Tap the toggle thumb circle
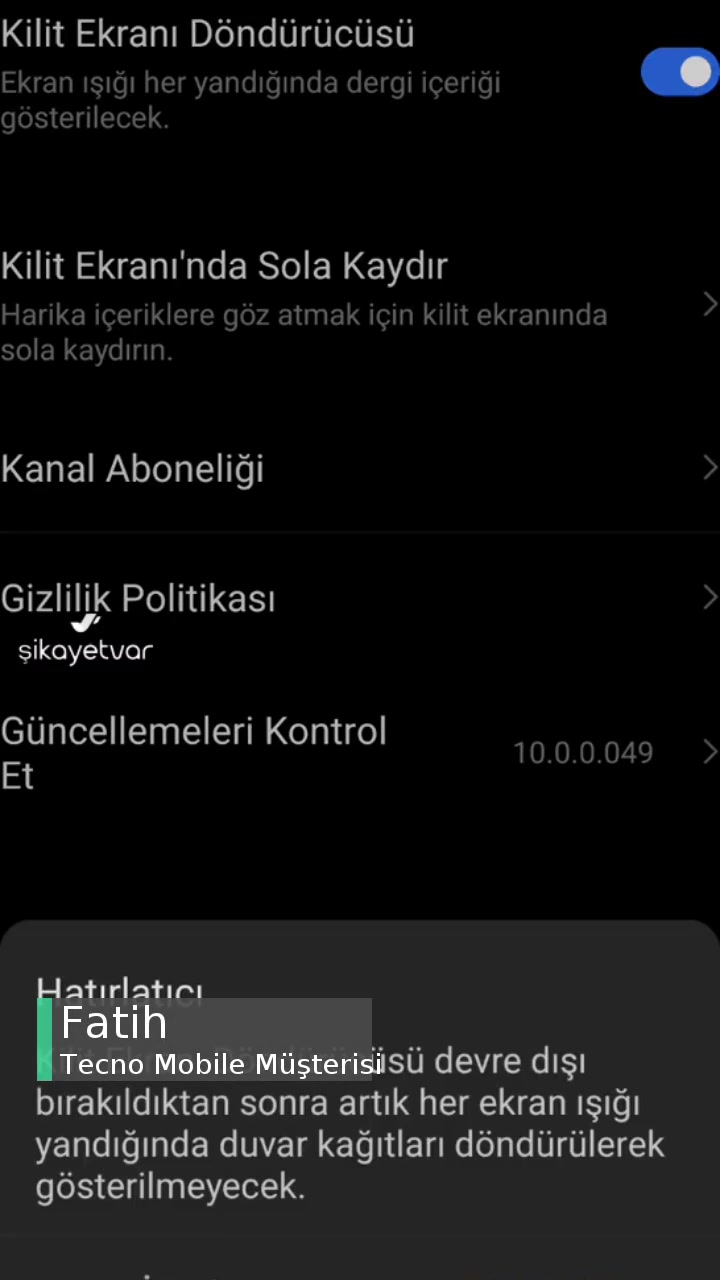The image size is (720, 1280). (x=694, y=71)
